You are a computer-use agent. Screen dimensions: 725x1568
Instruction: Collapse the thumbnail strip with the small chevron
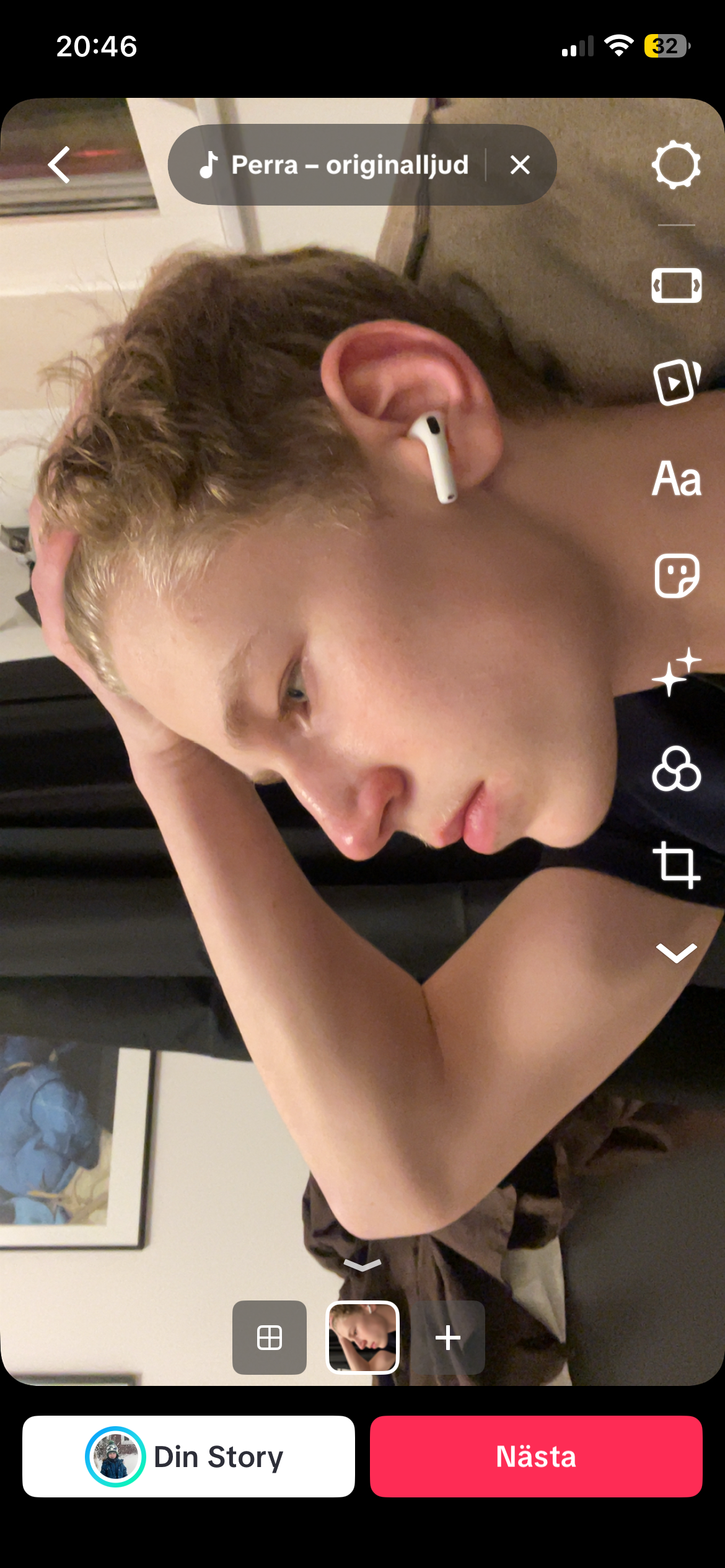(362, 1265)
